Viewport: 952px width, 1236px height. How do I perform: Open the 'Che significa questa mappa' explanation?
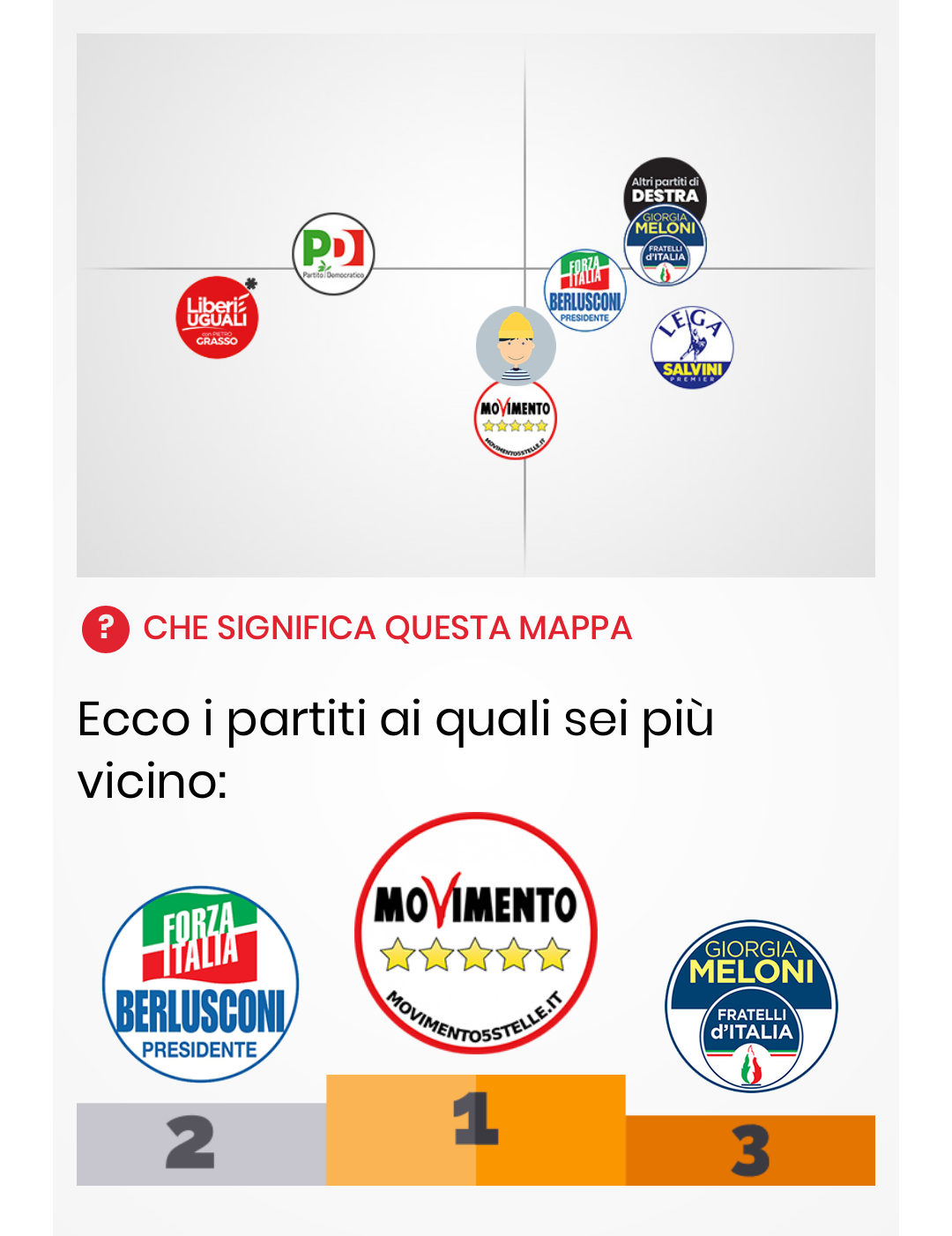[x=386, y=629]
